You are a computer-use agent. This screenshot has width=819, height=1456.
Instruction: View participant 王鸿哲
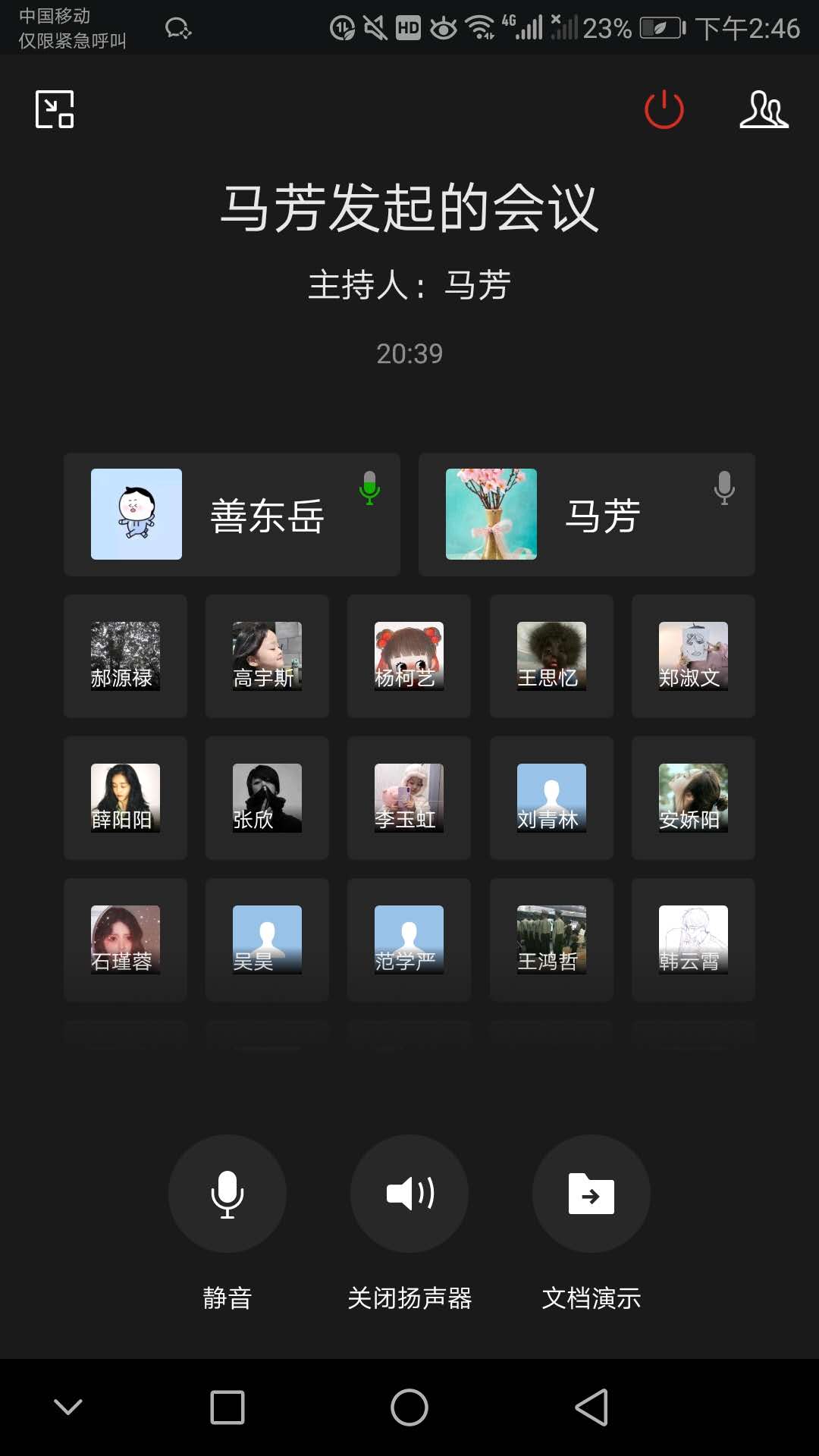[551, 940]
